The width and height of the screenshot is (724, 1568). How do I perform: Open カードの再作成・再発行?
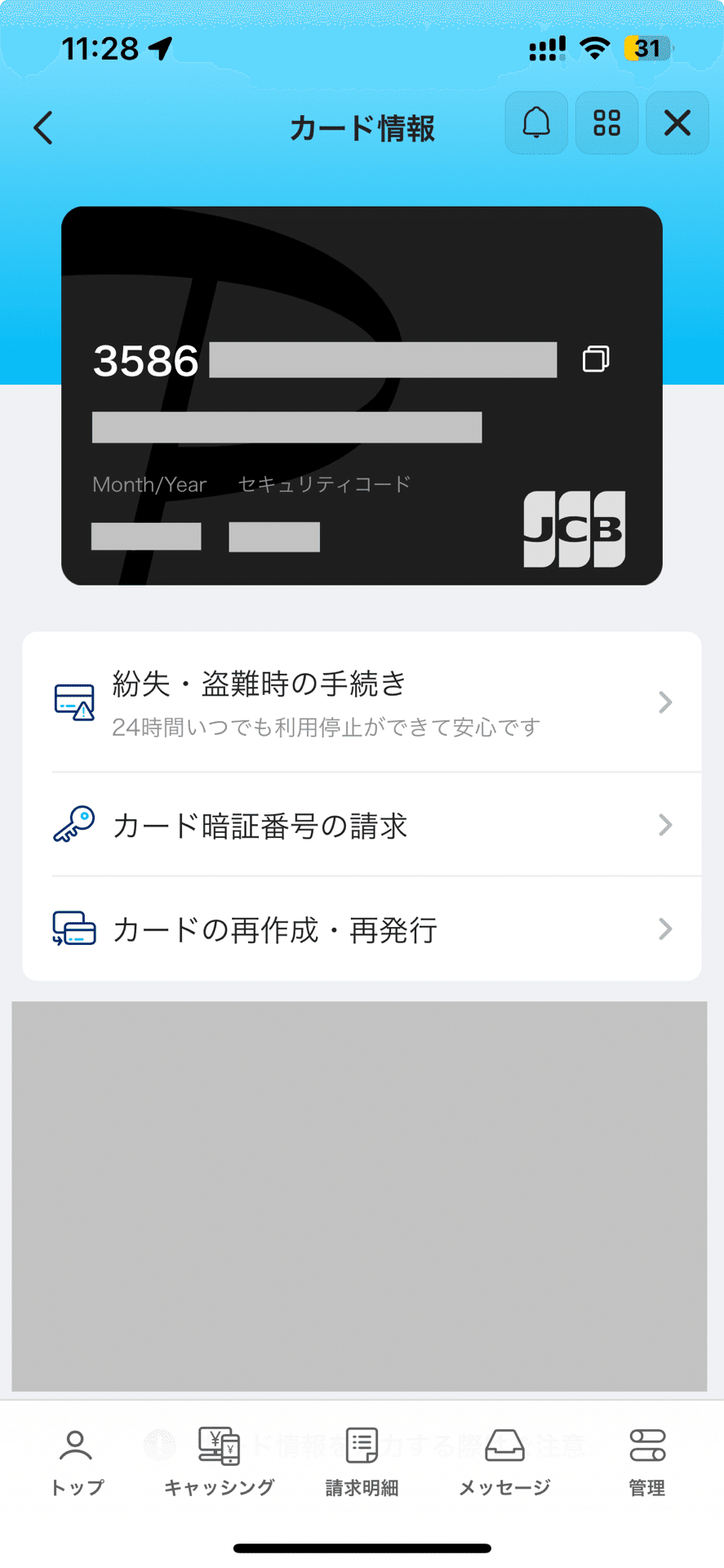[362, 929]
